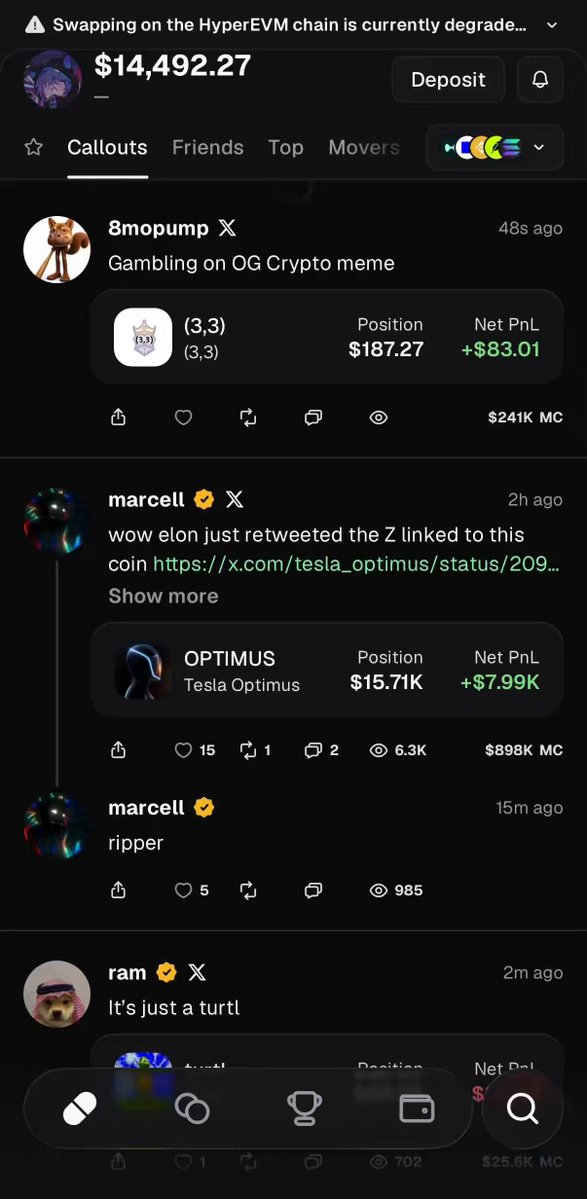Tap the Deposit button

point(448,80)
